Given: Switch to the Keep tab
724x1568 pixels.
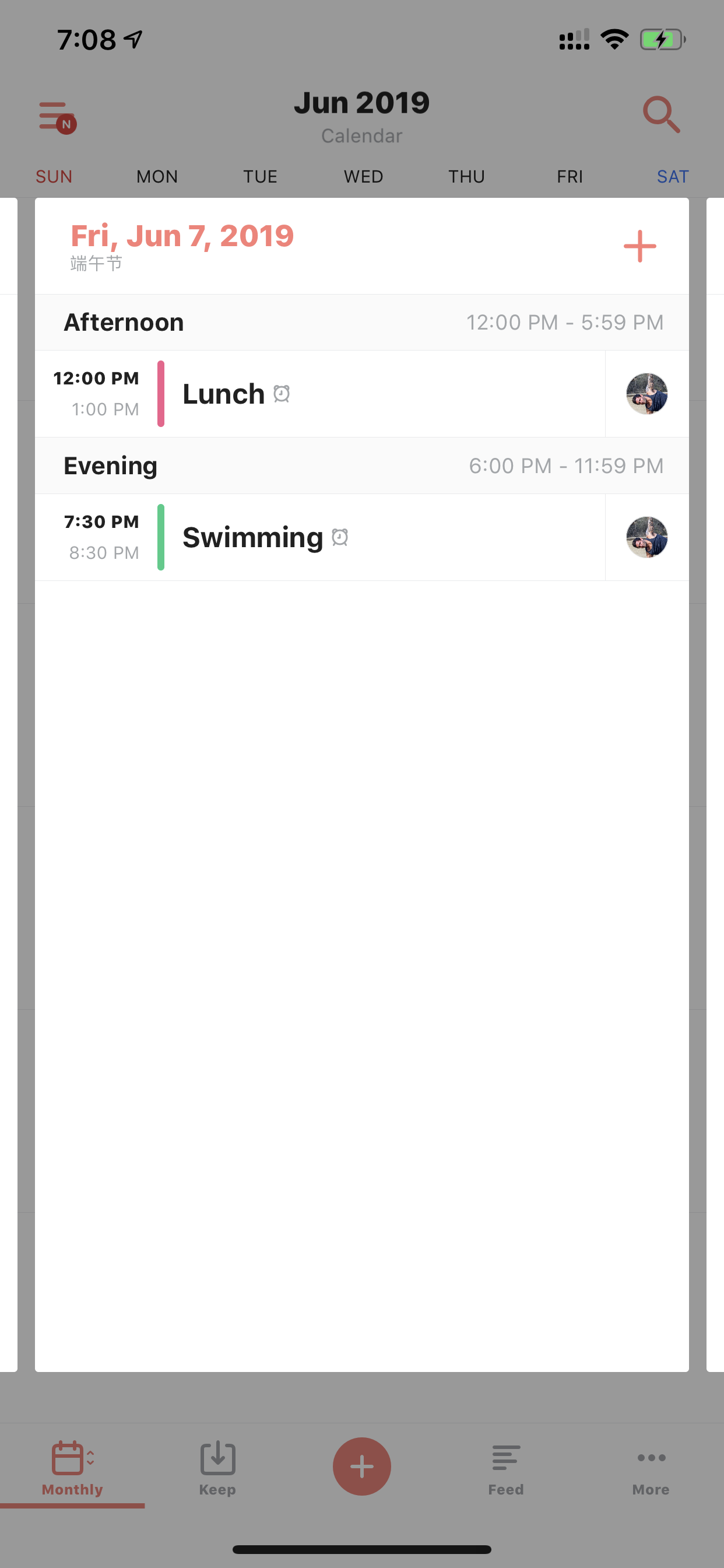Looking at the screenshot, I should click(217, 1468).
